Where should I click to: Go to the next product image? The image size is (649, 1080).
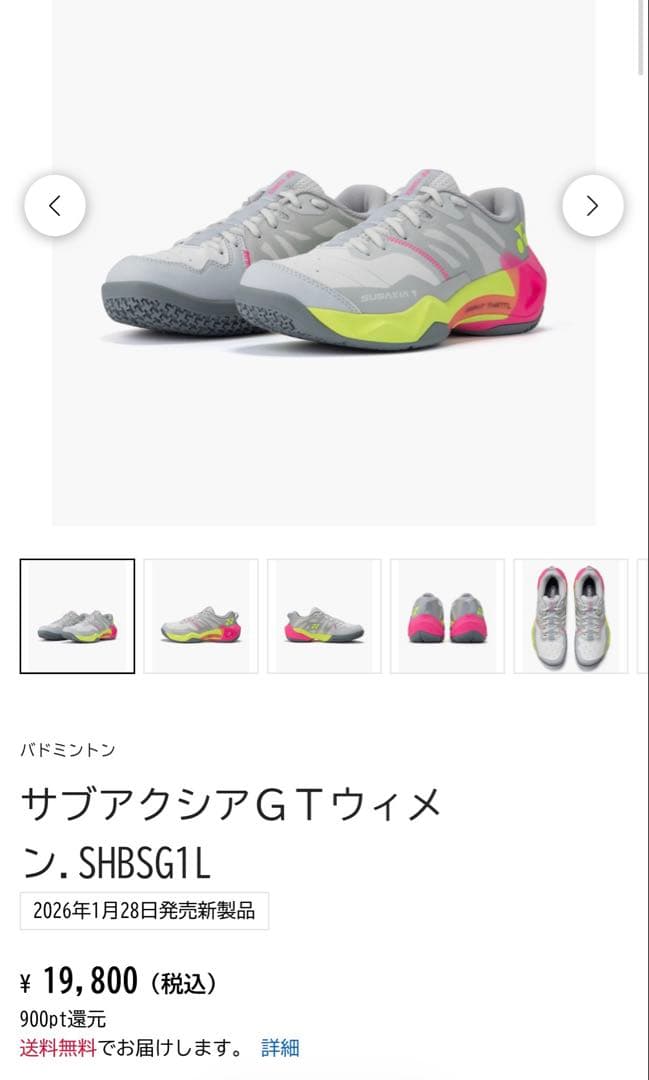592,206
